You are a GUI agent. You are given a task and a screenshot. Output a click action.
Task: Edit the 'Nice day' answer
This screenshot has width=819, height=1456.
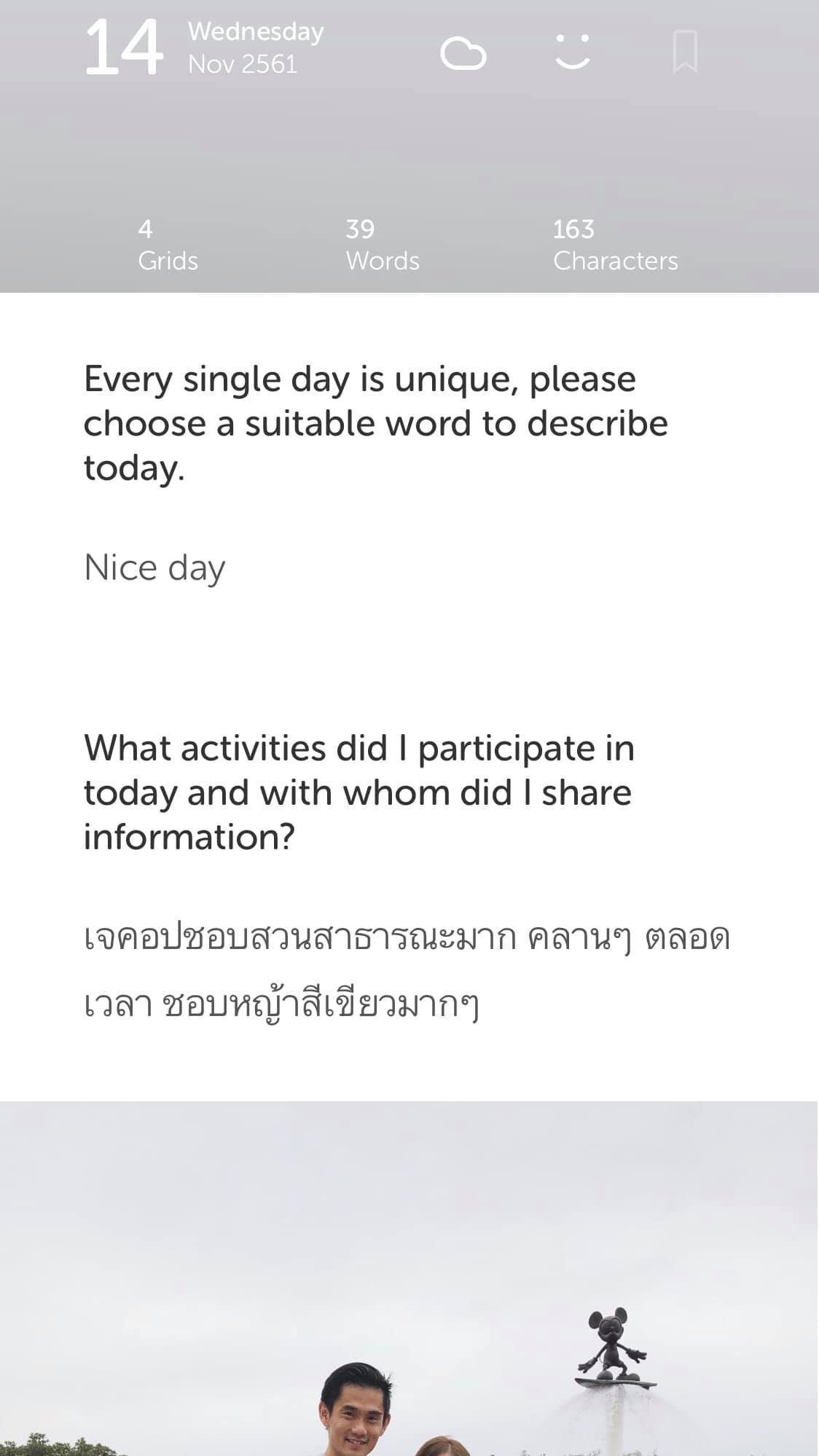point(154,568)
